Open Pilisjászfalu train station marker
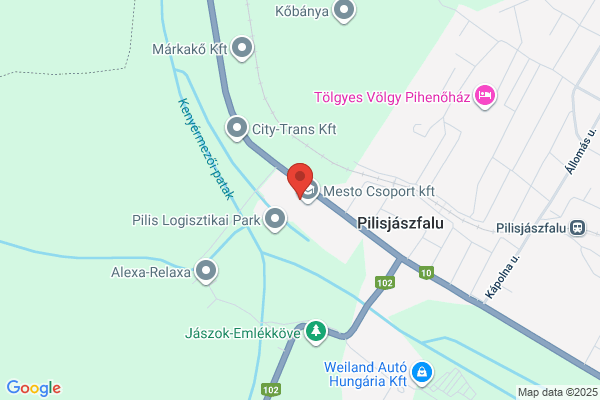This screenshot has height=400, width=600. pyautogui.click(x=577, y=228)
